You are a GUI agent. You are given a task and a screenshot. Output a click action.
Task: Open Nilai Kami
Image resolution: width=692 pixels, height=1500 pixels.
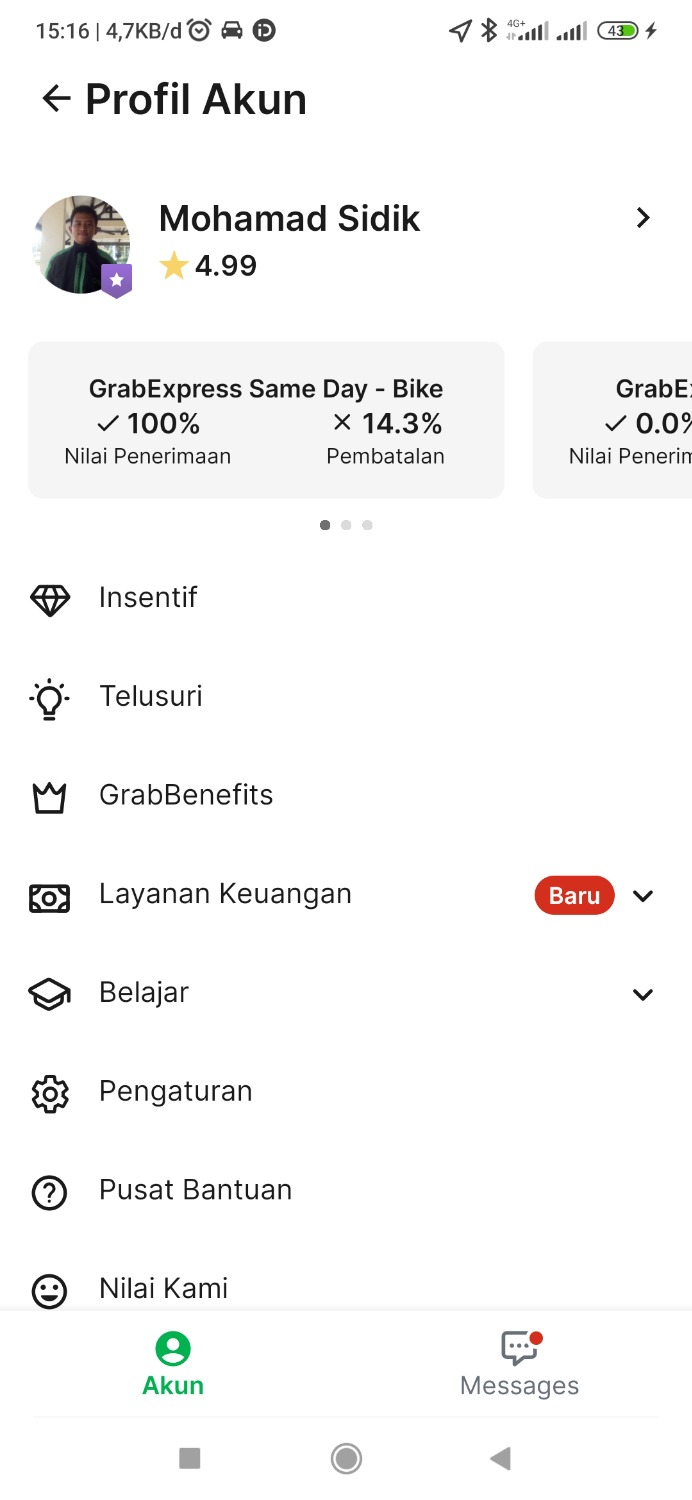tap(163, 1288)
